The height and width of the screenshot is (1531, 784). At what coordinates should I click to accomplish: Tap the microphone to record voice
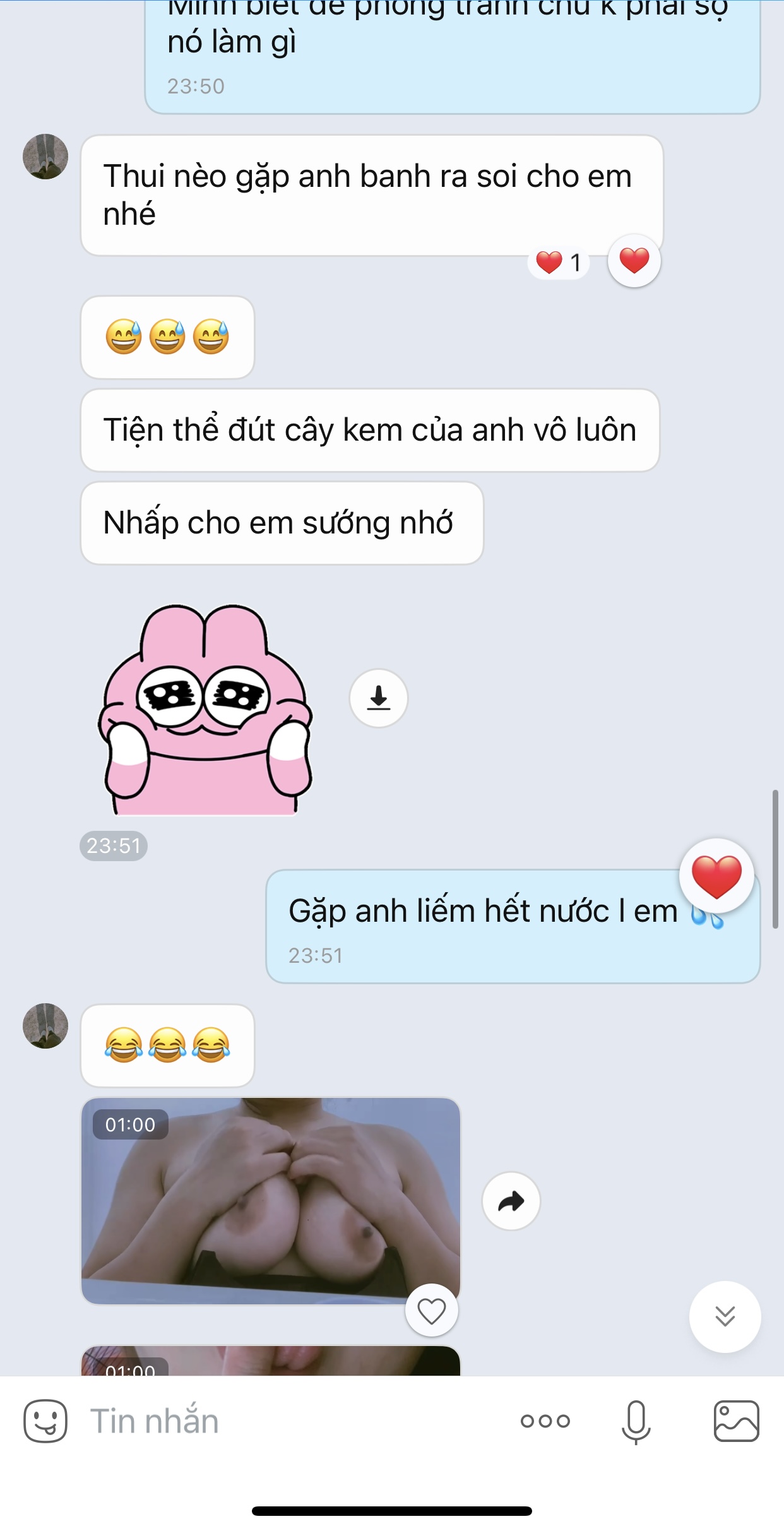coord(636,1421)
